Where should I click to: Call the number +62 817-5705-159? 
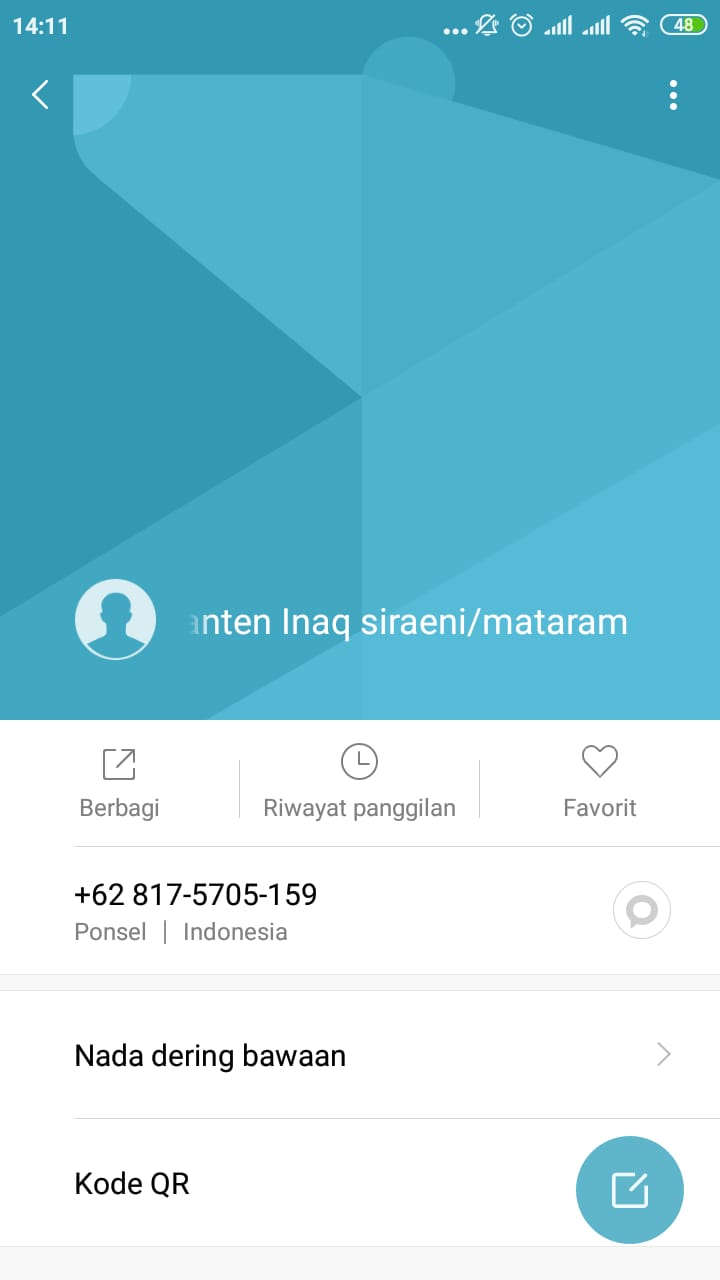(x=195, y=894)
